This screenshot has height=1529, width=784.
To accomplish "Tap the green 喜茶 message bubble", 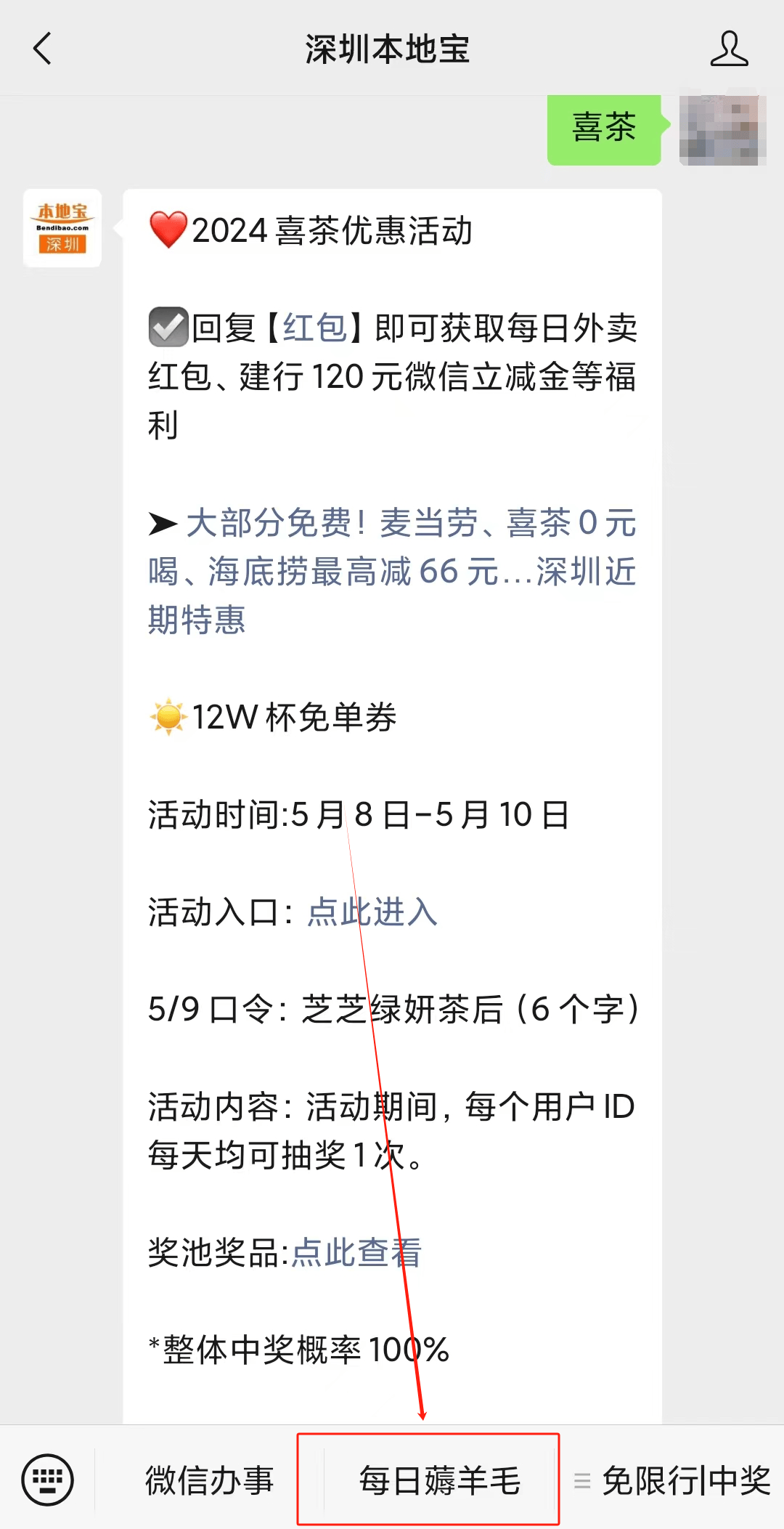I will coord(605,129).
